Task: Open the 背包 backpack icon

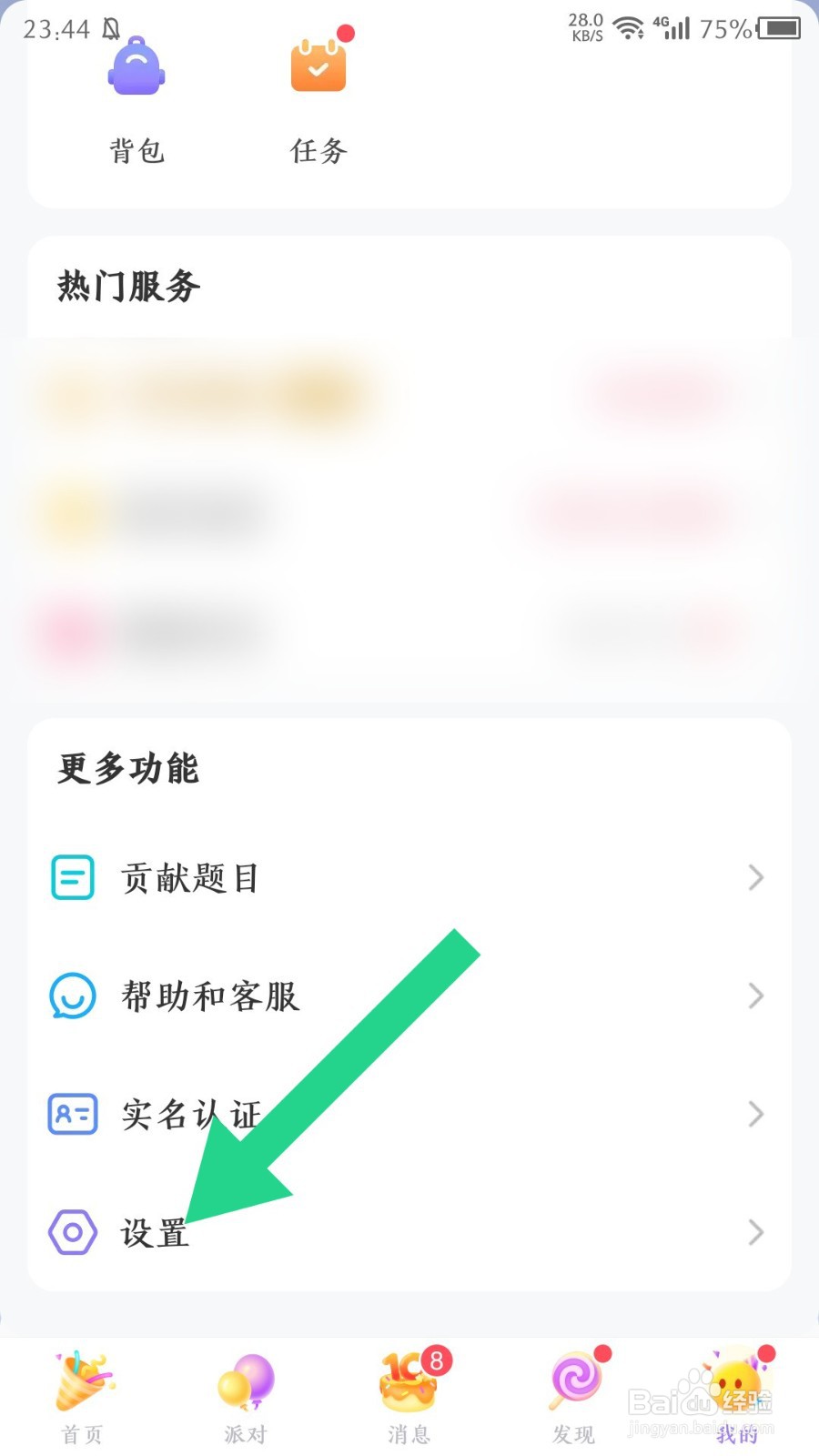Action: tap(136, 64)
